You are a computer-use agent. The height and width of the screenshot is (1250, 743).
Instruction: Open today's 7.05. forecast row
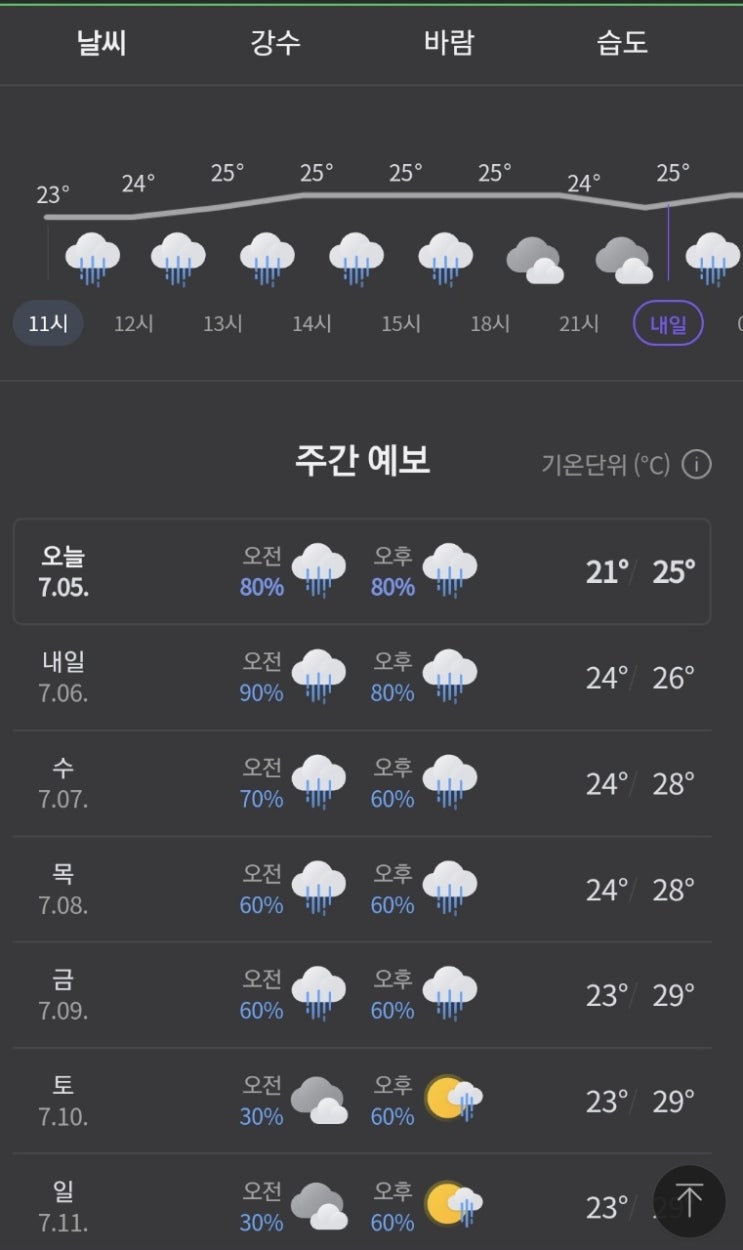(361, 571)
